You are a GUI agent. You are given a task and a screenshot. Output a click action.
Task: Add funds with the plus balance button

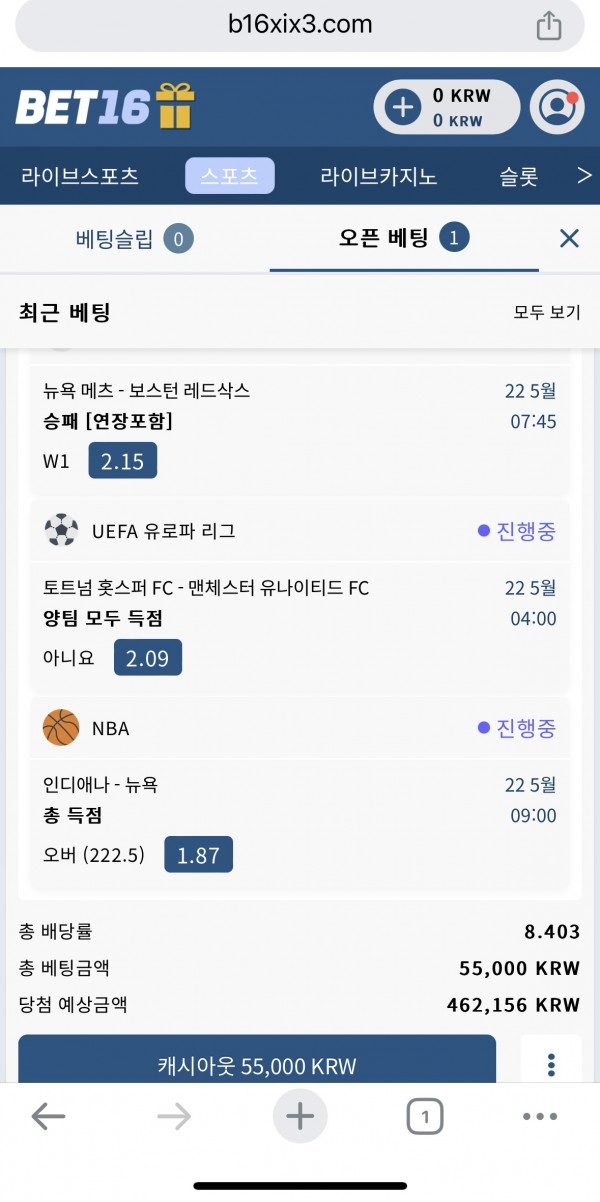[403, 107]
